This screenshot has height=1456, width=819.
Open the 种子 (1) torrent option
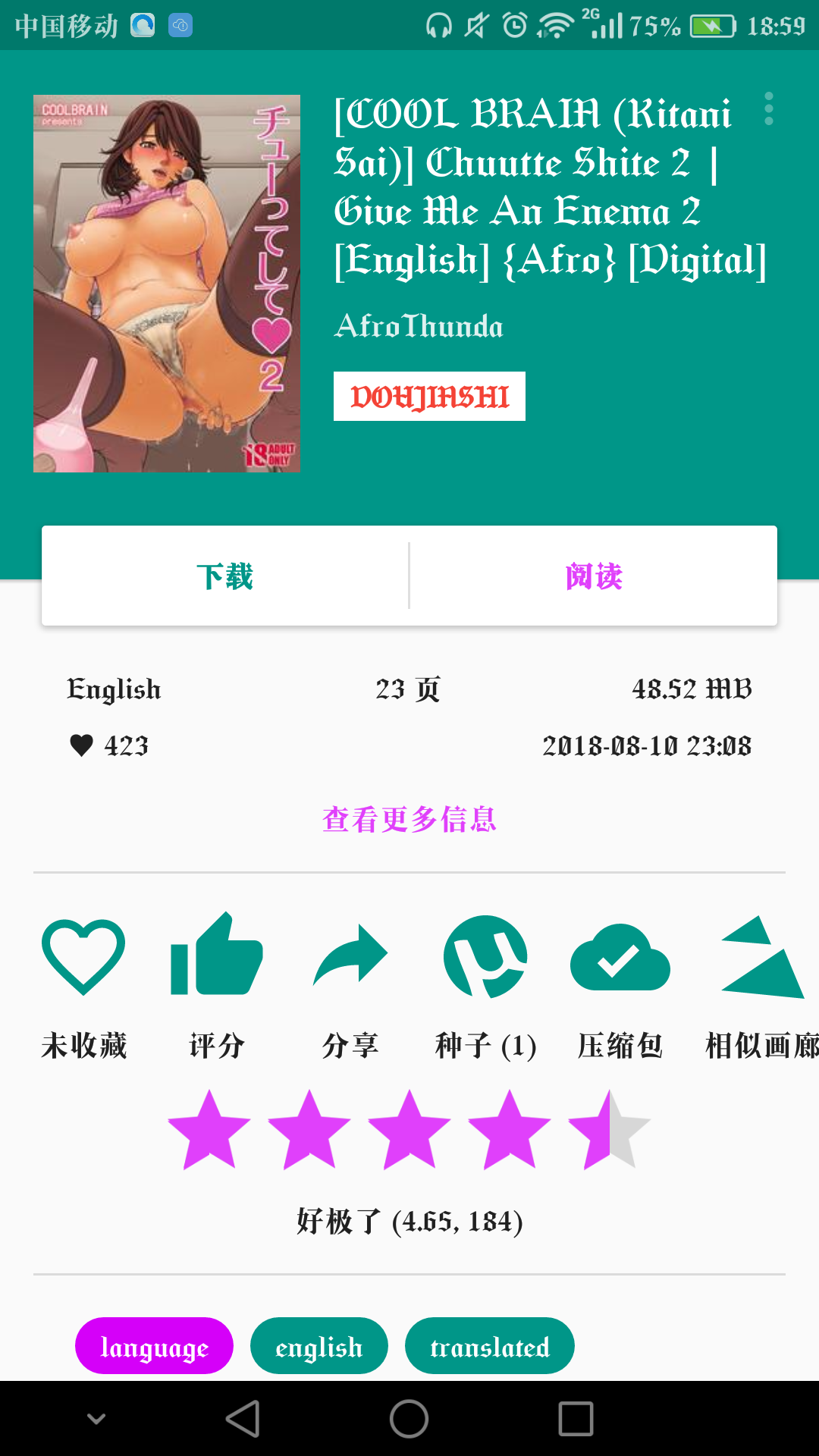[485, 986]
